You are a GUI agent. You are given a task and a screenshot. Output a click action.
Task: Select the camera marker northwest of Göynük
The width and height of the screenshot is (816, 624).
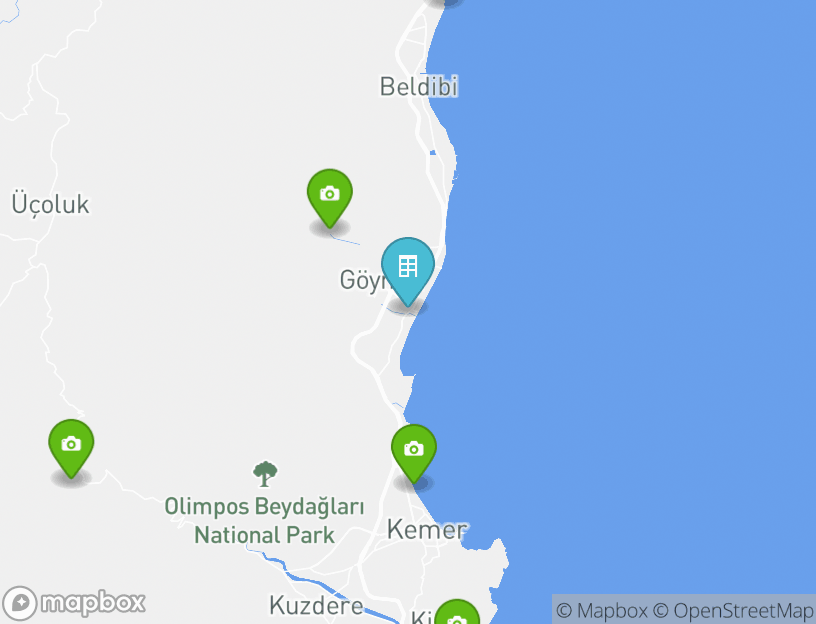pos(330,194)
